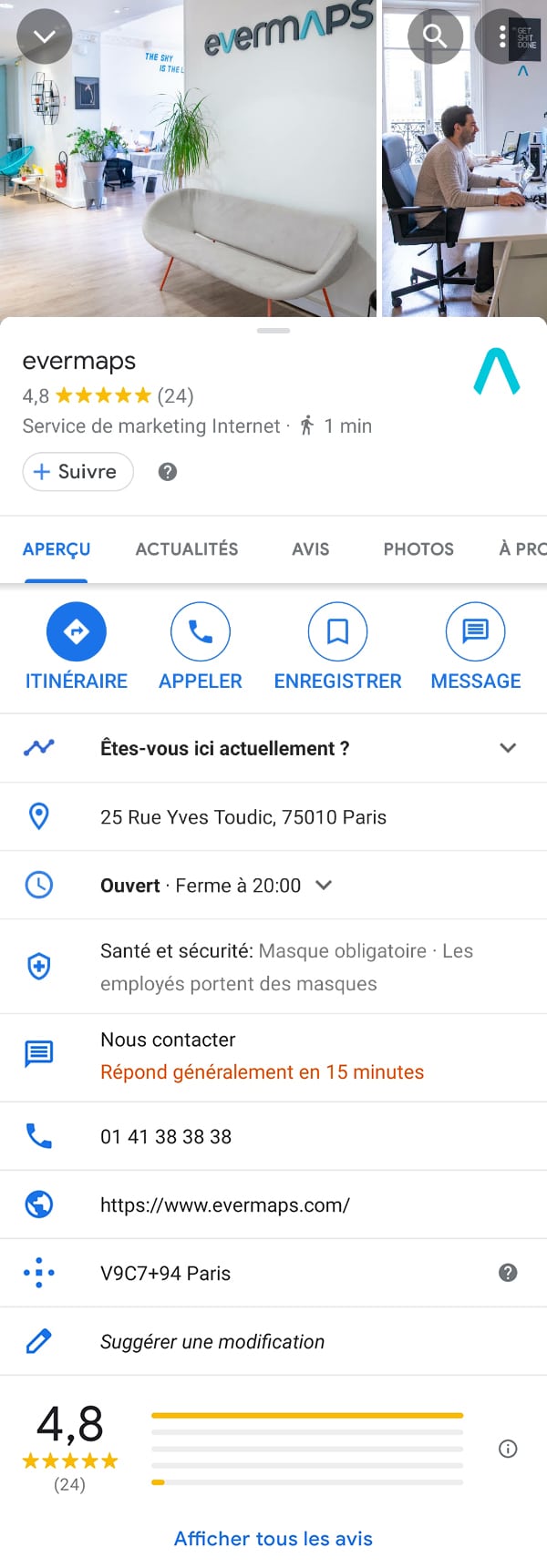Image resolution: width=547 pixels, height=1568 pixels.
Task: Visit the evermaps.com website link
Action: pyautogui.click(x=225, y=1205)
